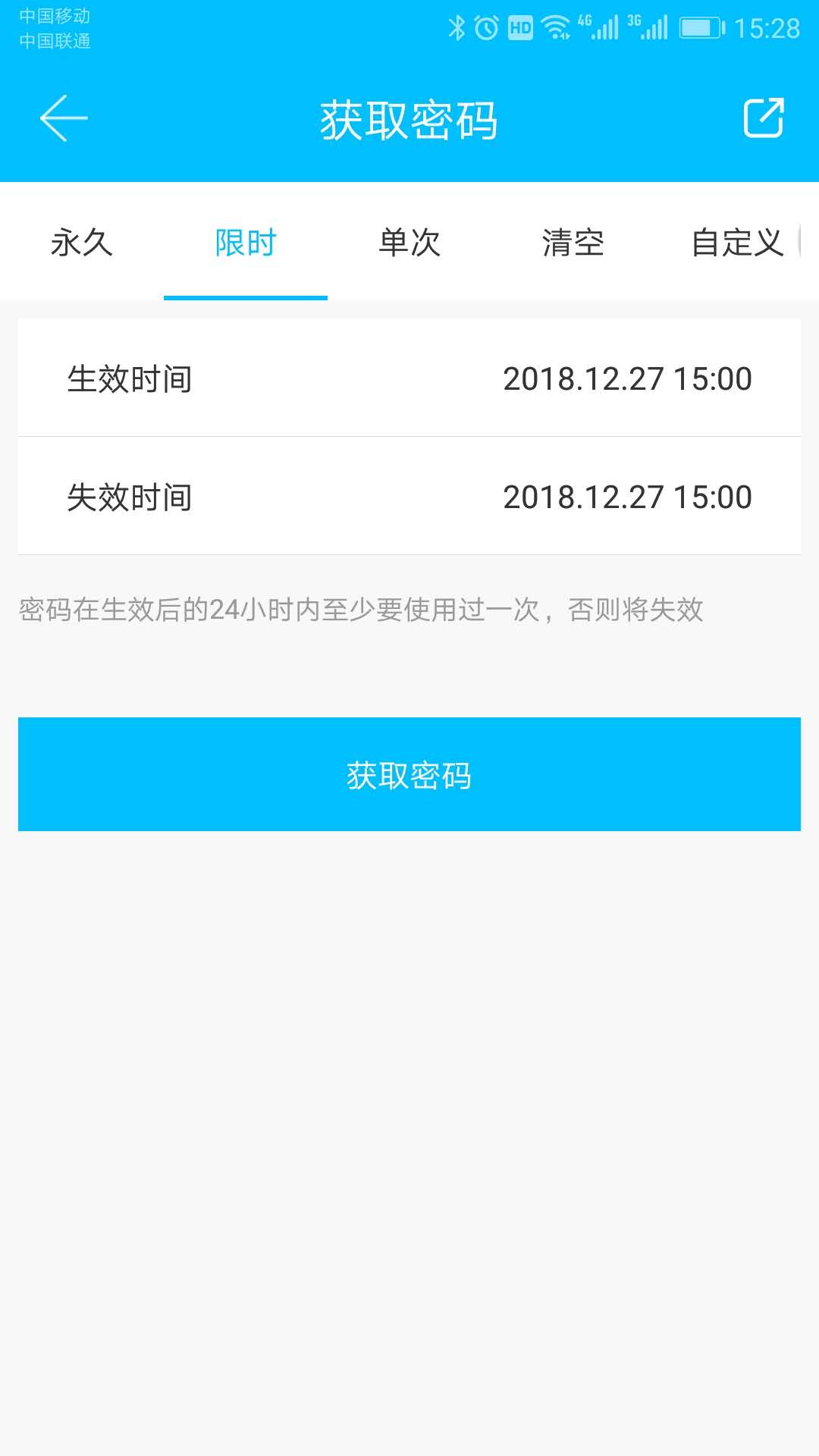Viewport: 819px width, 1456px height.
Task: Select the 清空 tab
Action: pyautogui.click(x=573, y=243)
